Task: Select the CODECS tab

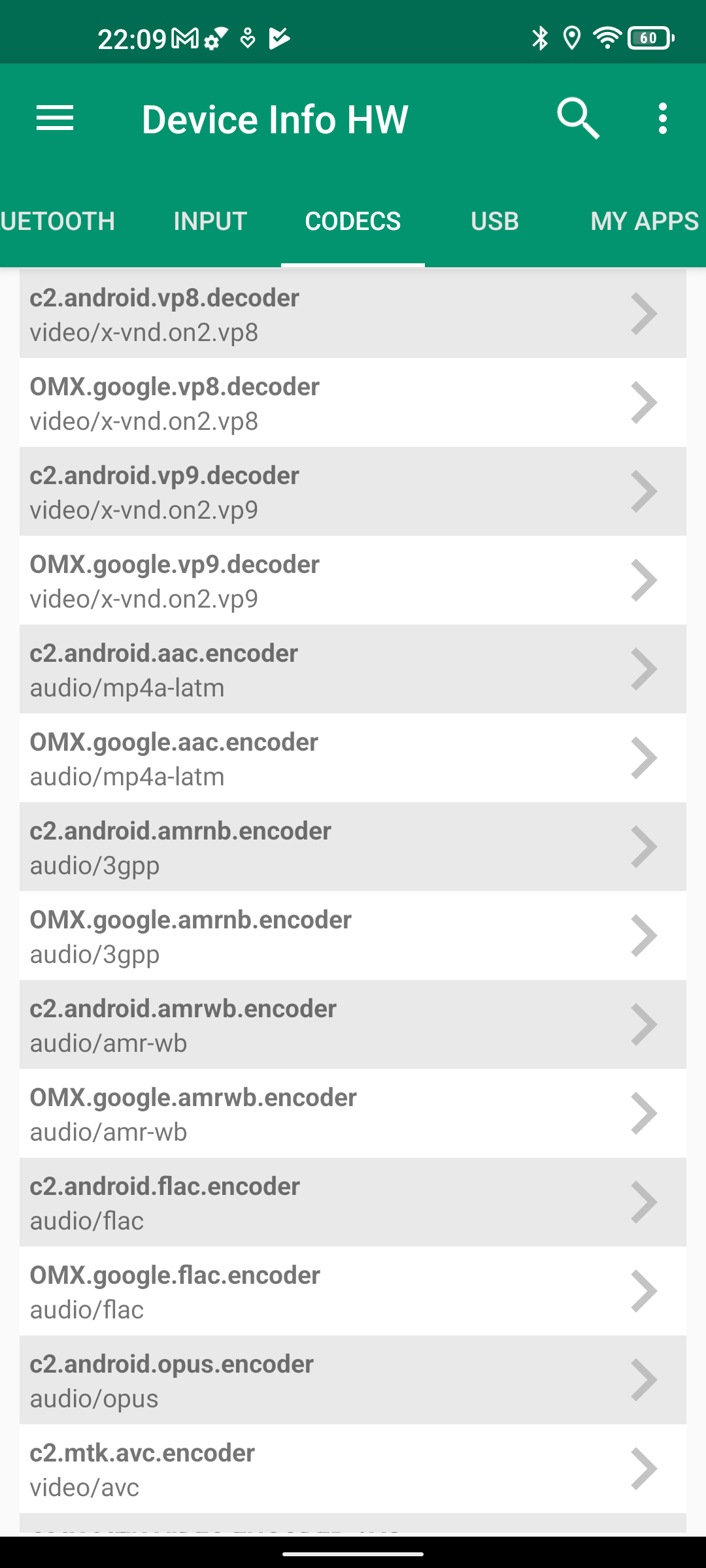Action: tap(353, 221)
